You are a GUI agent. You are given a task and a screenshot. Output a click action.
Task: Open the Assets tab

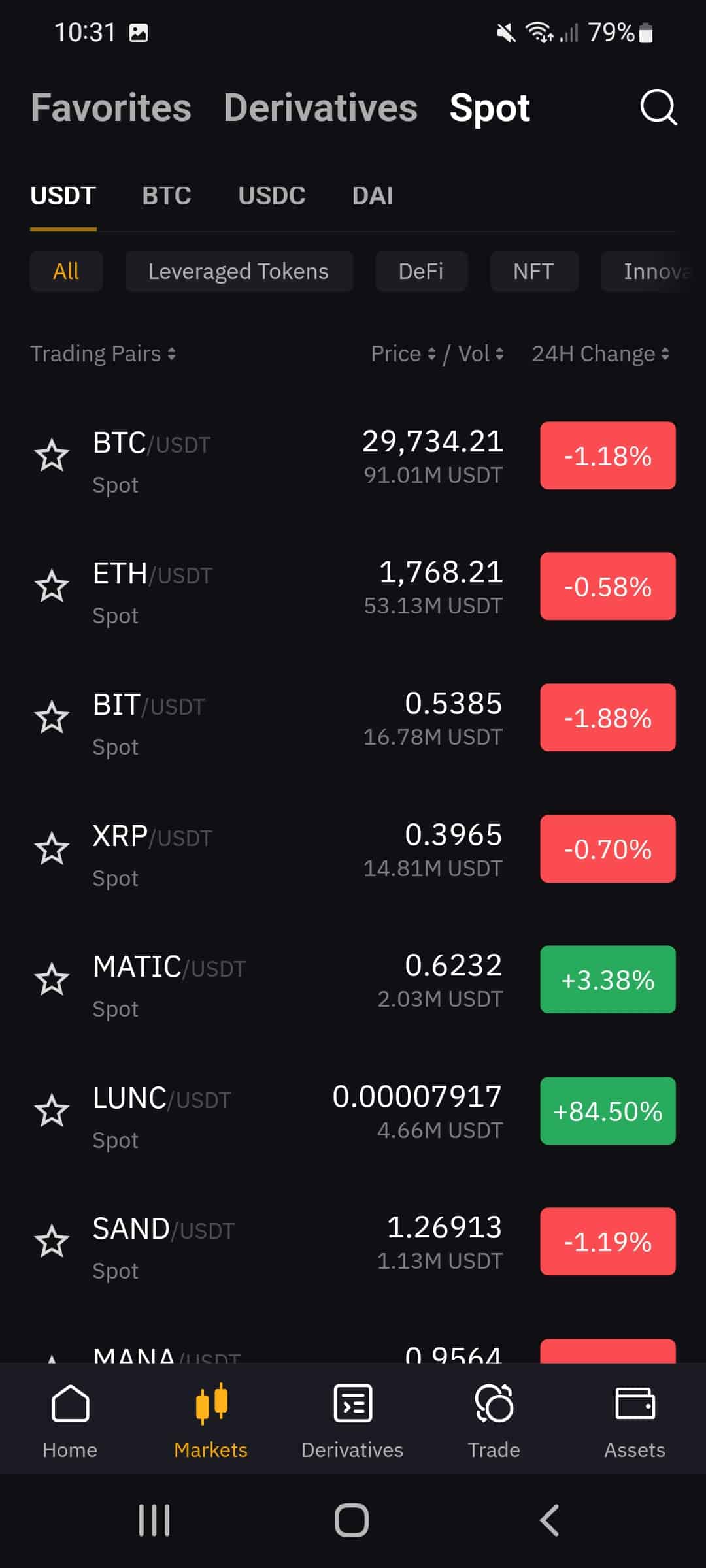pyautogui.click(x=635, y=1420)
